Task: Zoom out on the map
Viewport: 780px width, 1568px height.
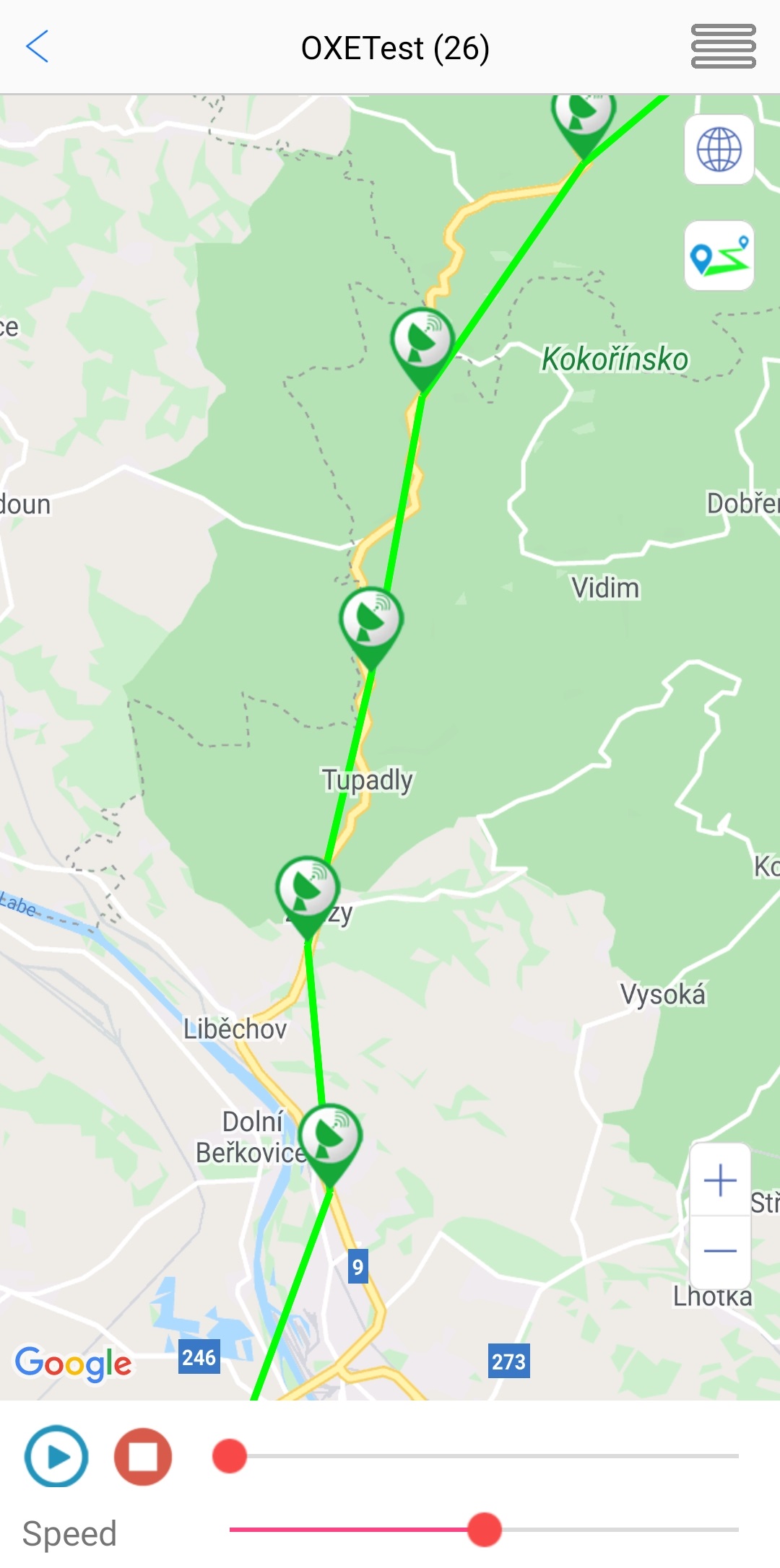Action: [x=720, y=1251]
